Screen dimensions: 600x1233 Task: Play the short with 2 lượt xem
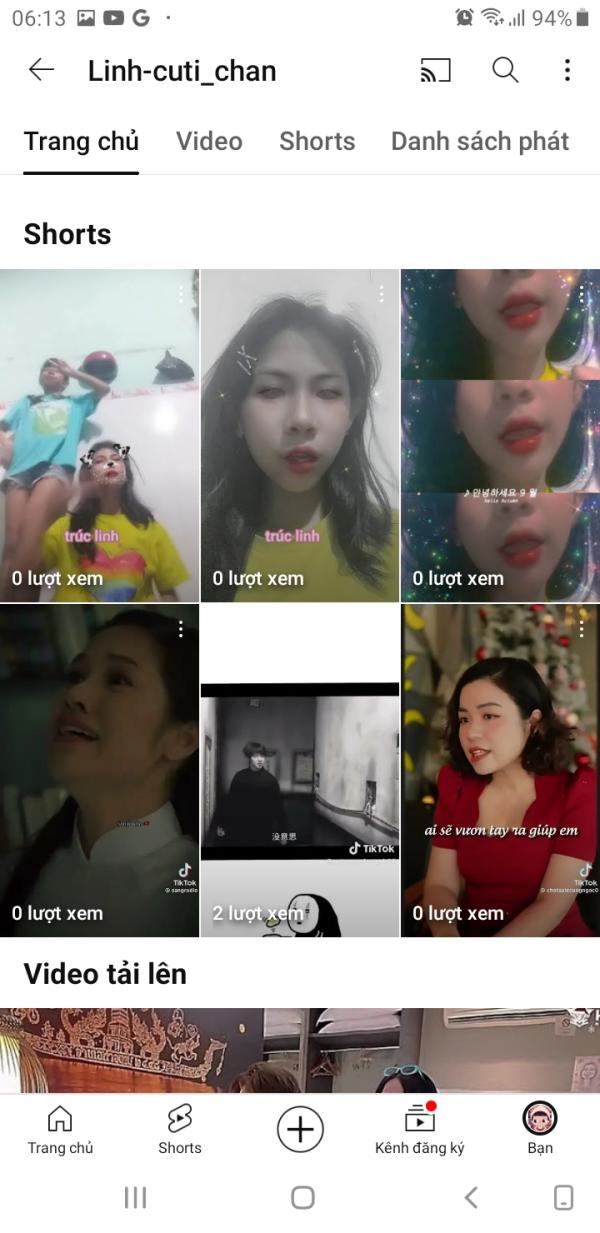[x=300, y=770]
